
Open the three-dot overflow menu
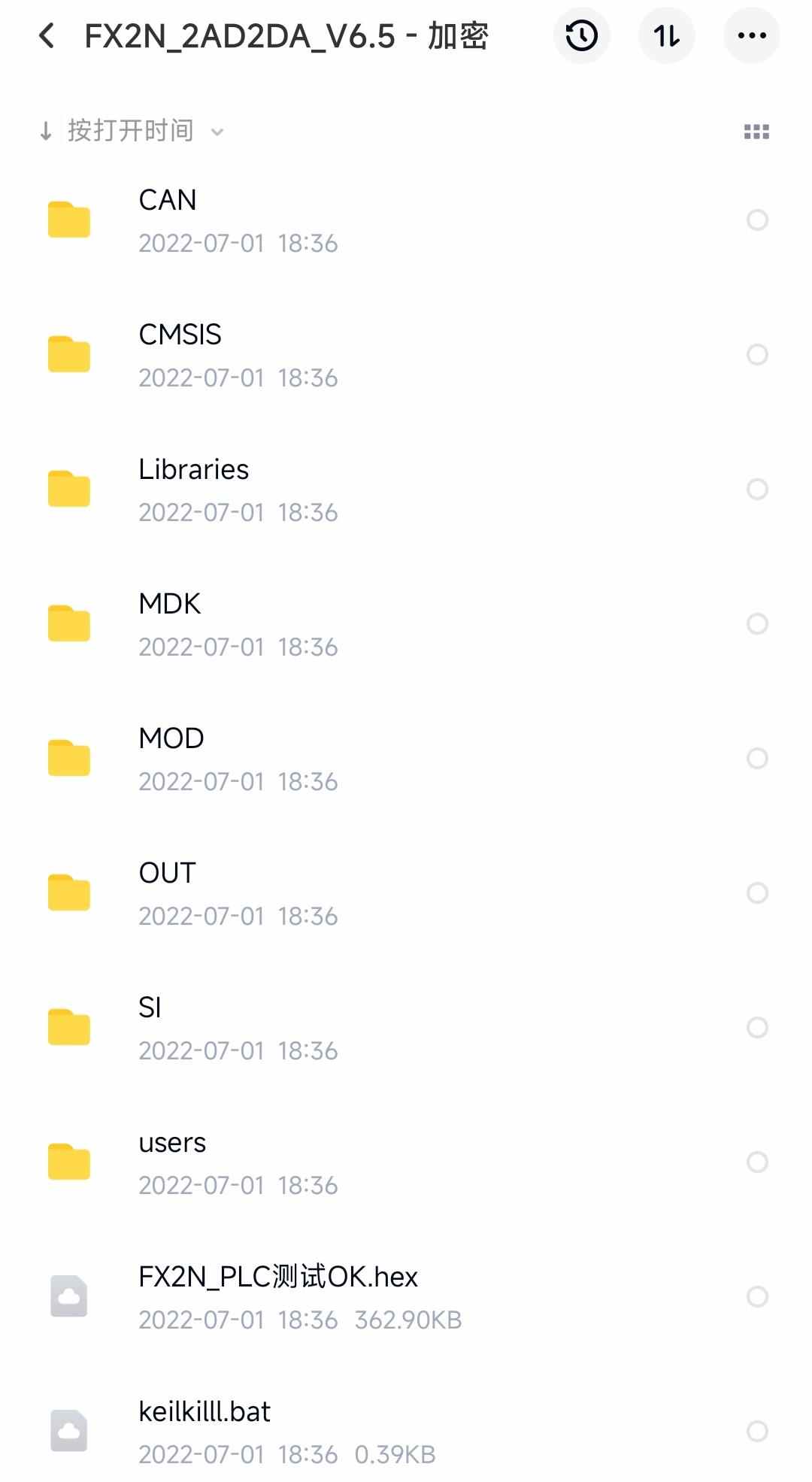pos(751,35)
